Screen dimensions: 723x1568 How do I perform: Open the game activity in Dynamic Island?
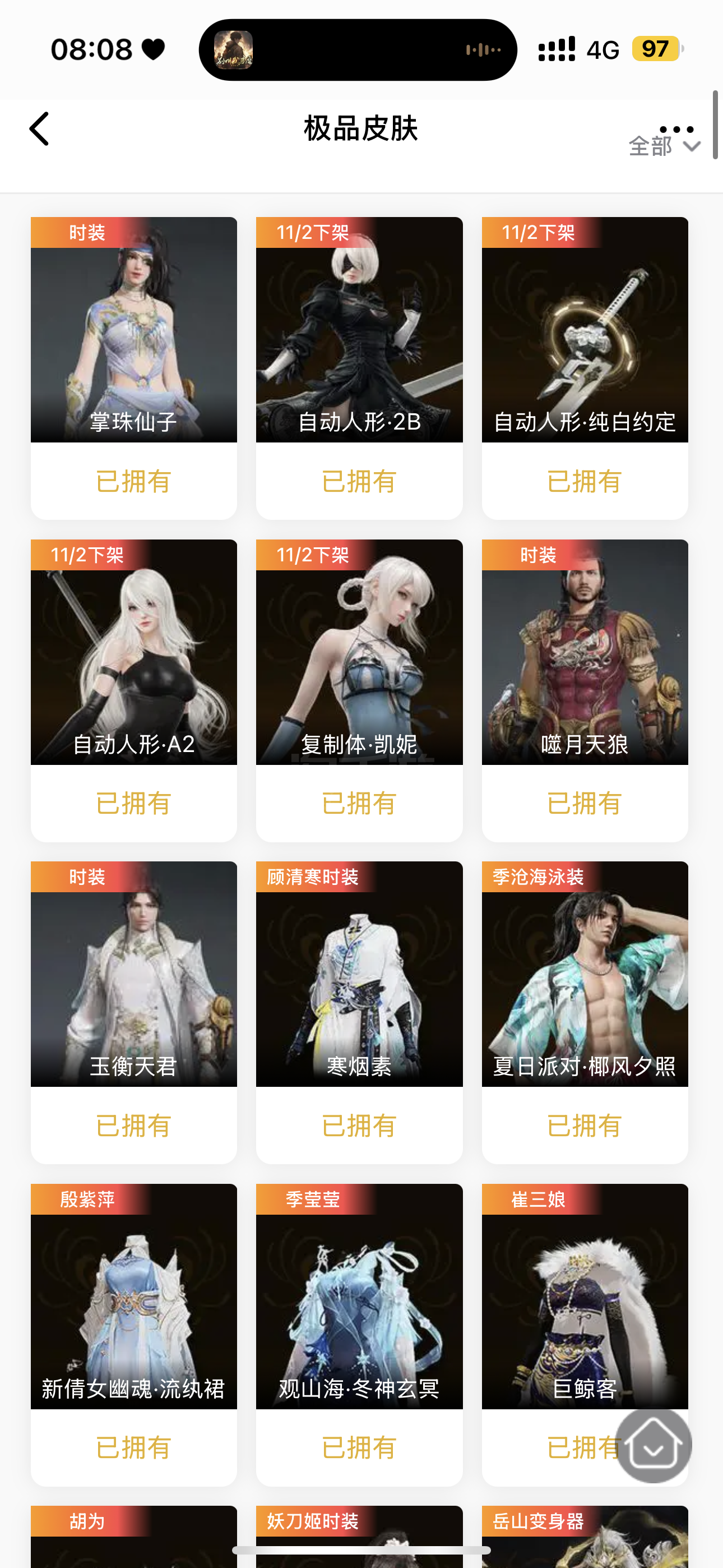click(358, 50)
